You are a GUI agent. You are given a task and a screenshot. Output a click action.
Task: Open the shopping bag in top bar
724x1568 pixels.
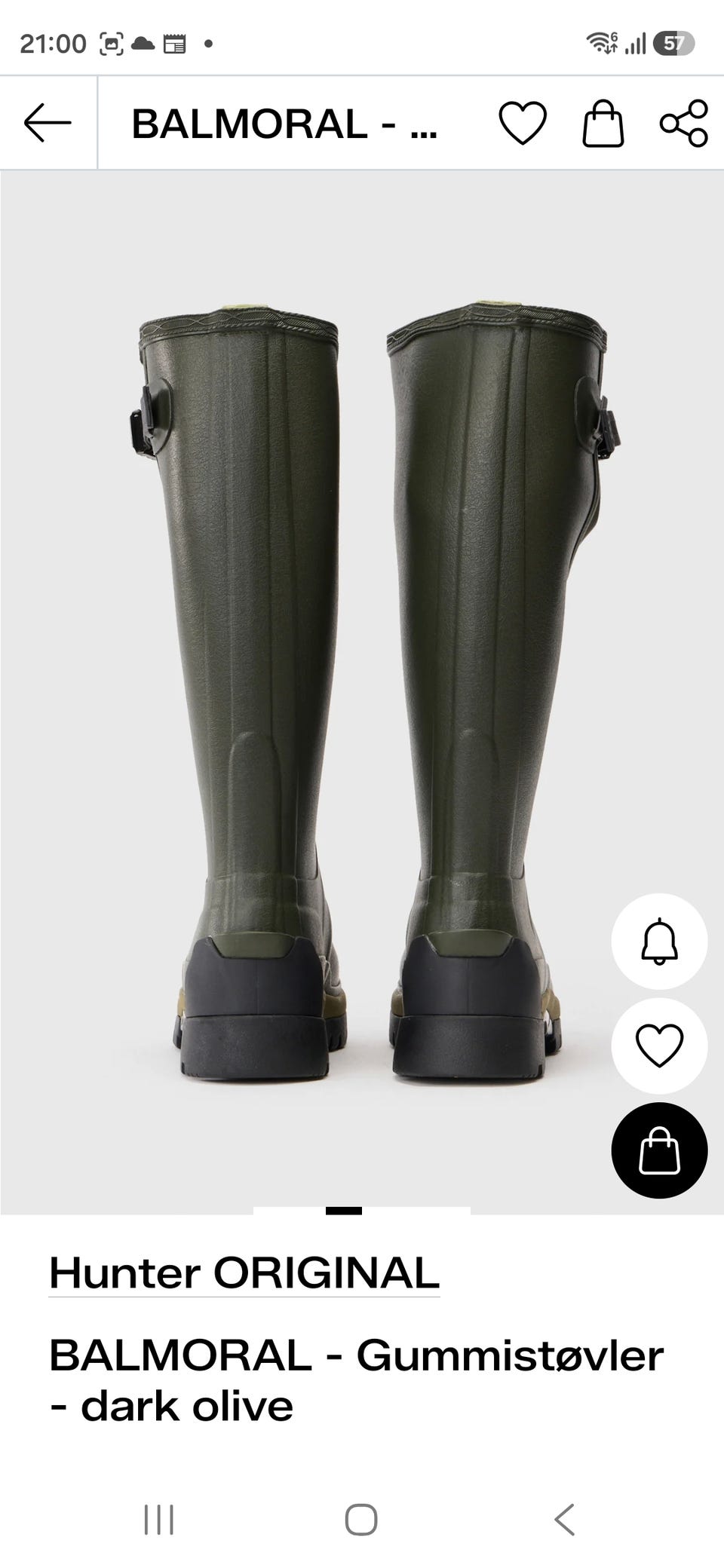click(603, 123)
